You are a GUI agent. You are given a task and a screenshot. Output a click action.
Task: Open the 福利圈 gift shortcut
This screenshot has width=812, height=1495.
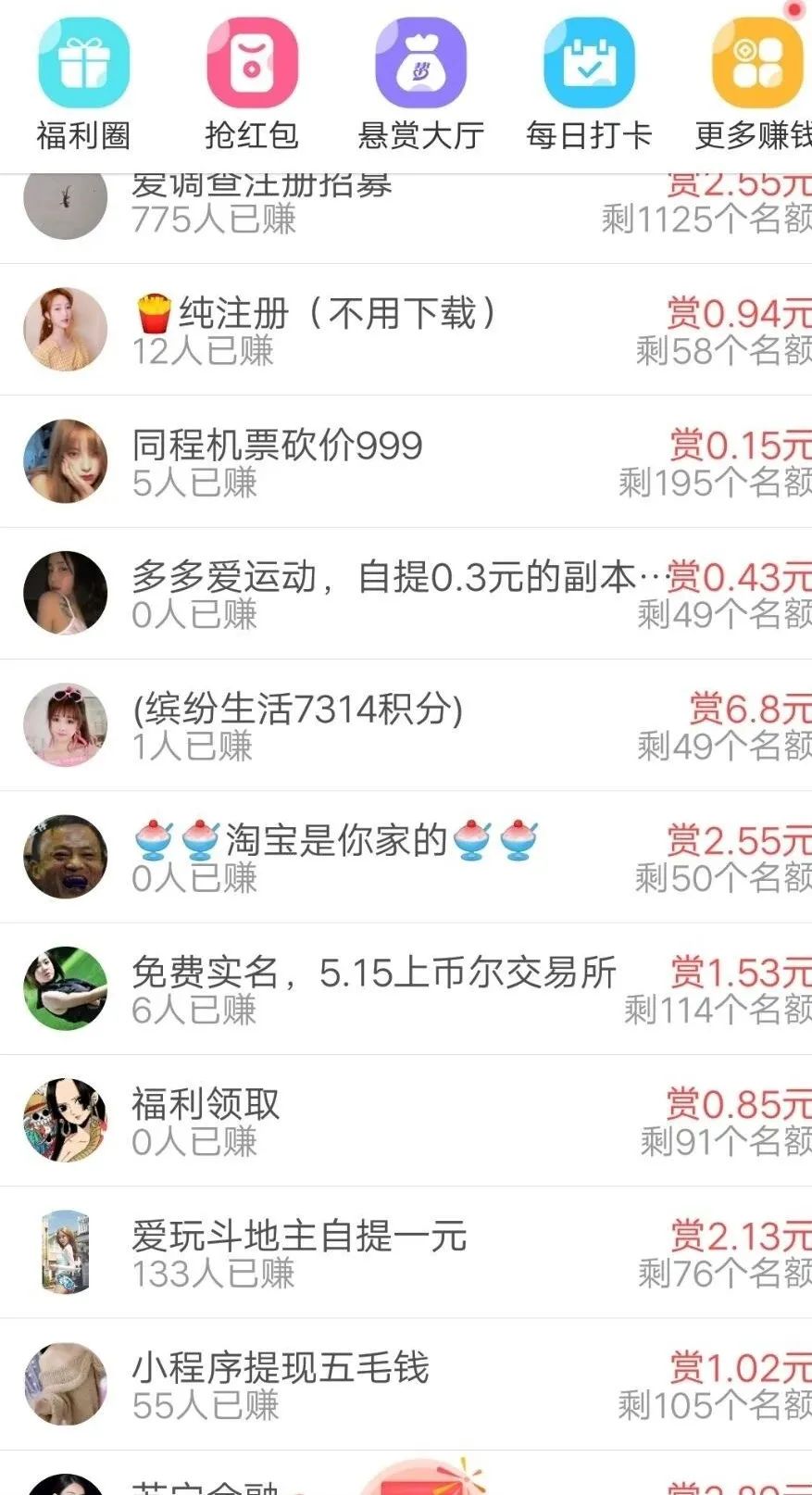83,65
